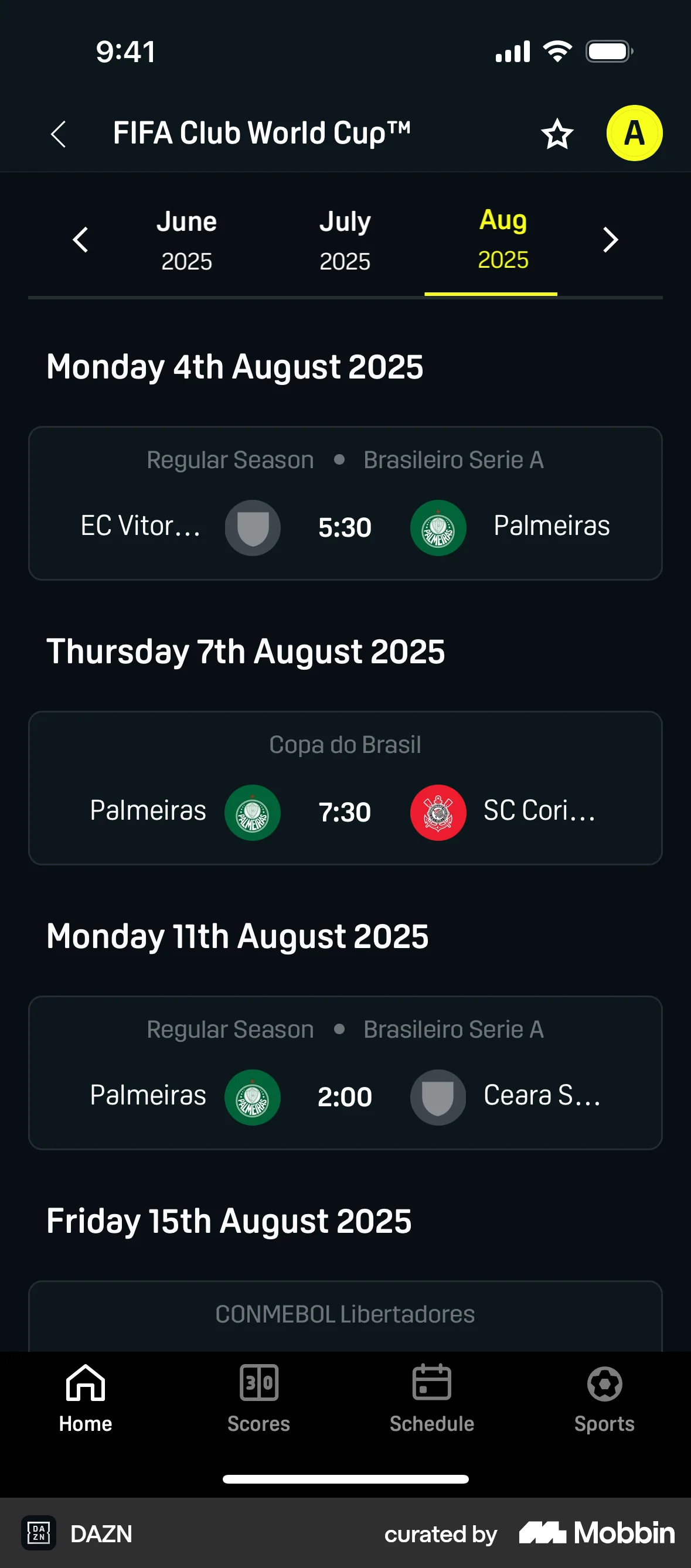Tap the back arrow next to FIFA Club World Cup
The height and width of the screenshot is (1568, 691).
59,134
